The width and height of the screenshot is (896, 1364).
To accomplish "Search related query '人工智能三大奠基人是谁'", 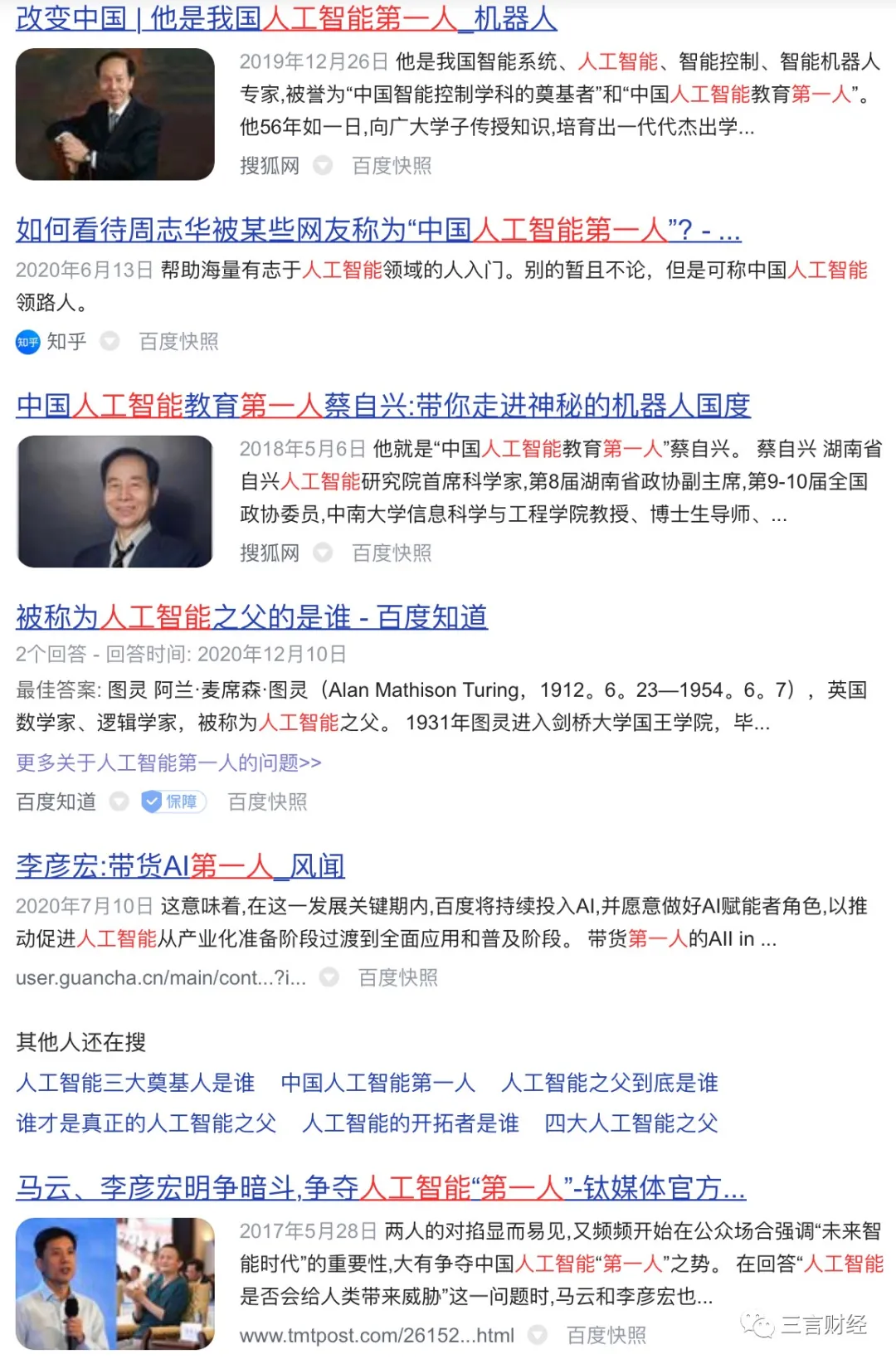I will (x=135, y=1083).
